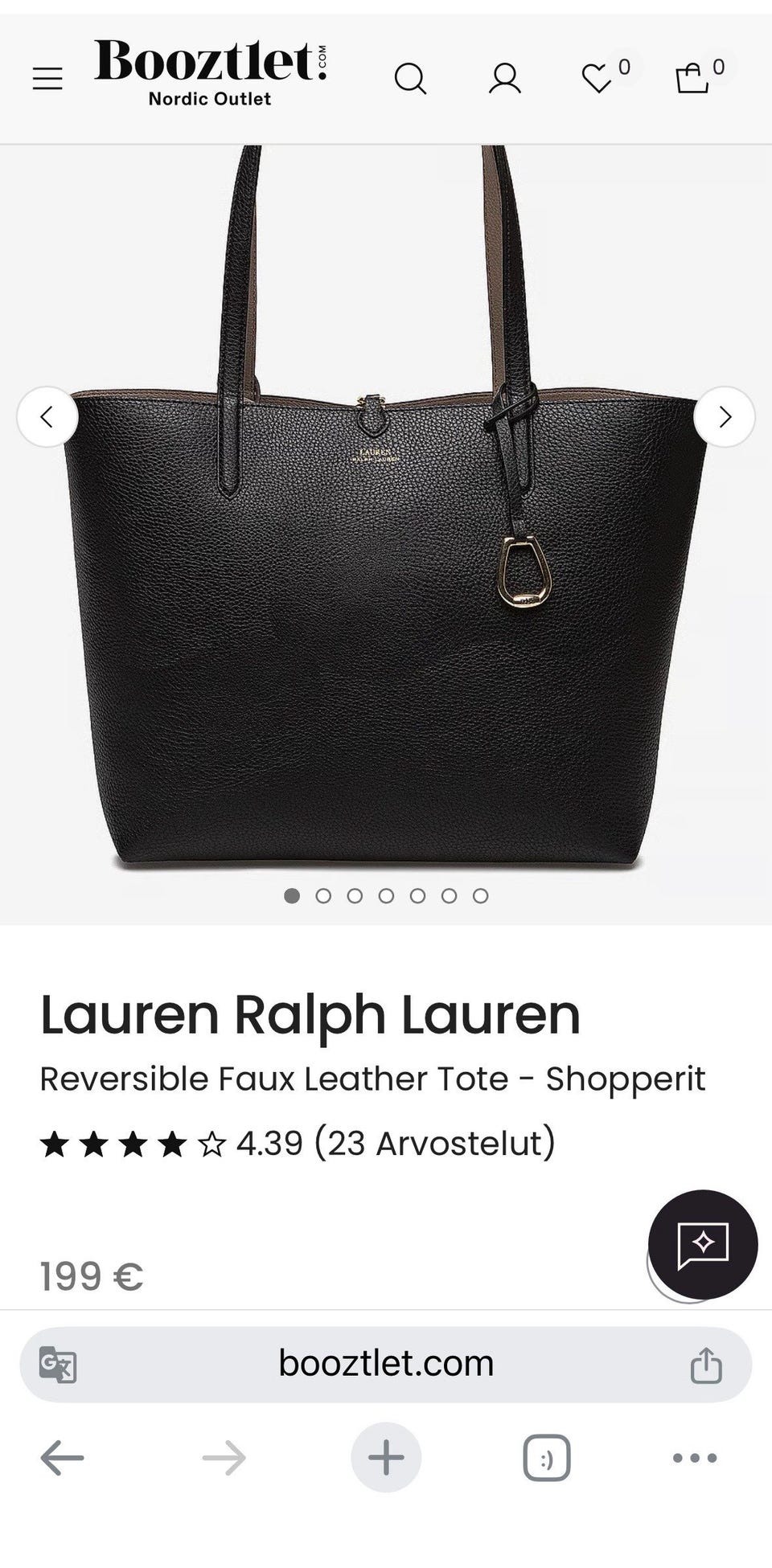This screenshot has width=772, height=1568.
Task: Show the next product image
Action: 725,417
